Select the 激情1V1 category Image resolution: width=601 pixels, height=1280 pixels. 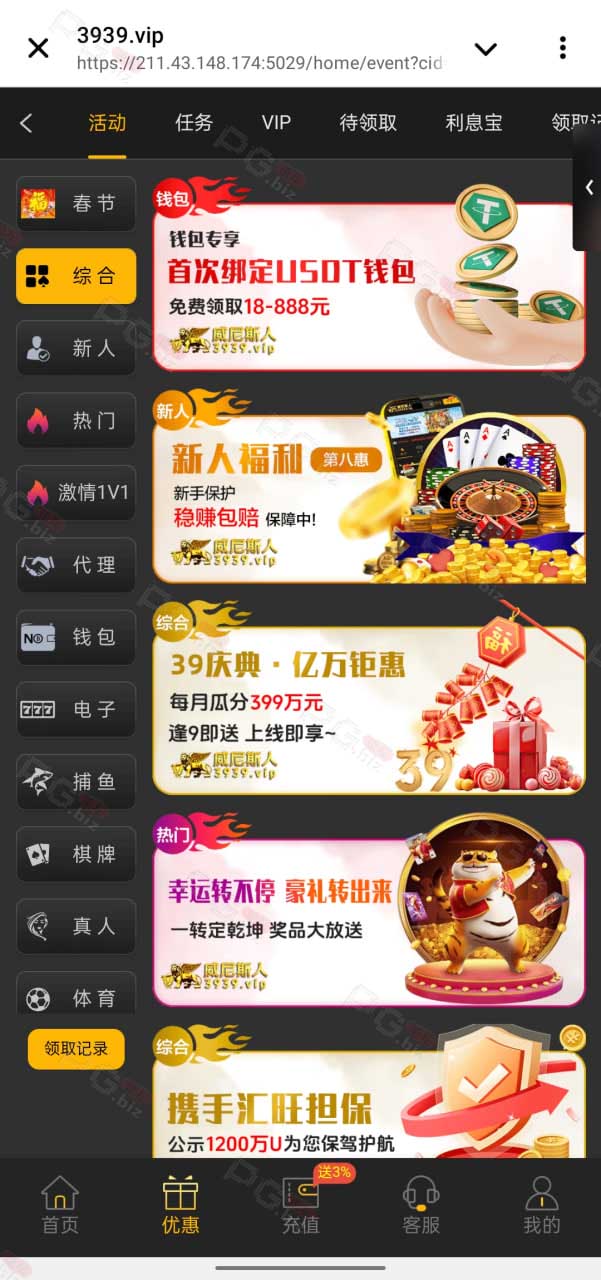tap(76, 492)
